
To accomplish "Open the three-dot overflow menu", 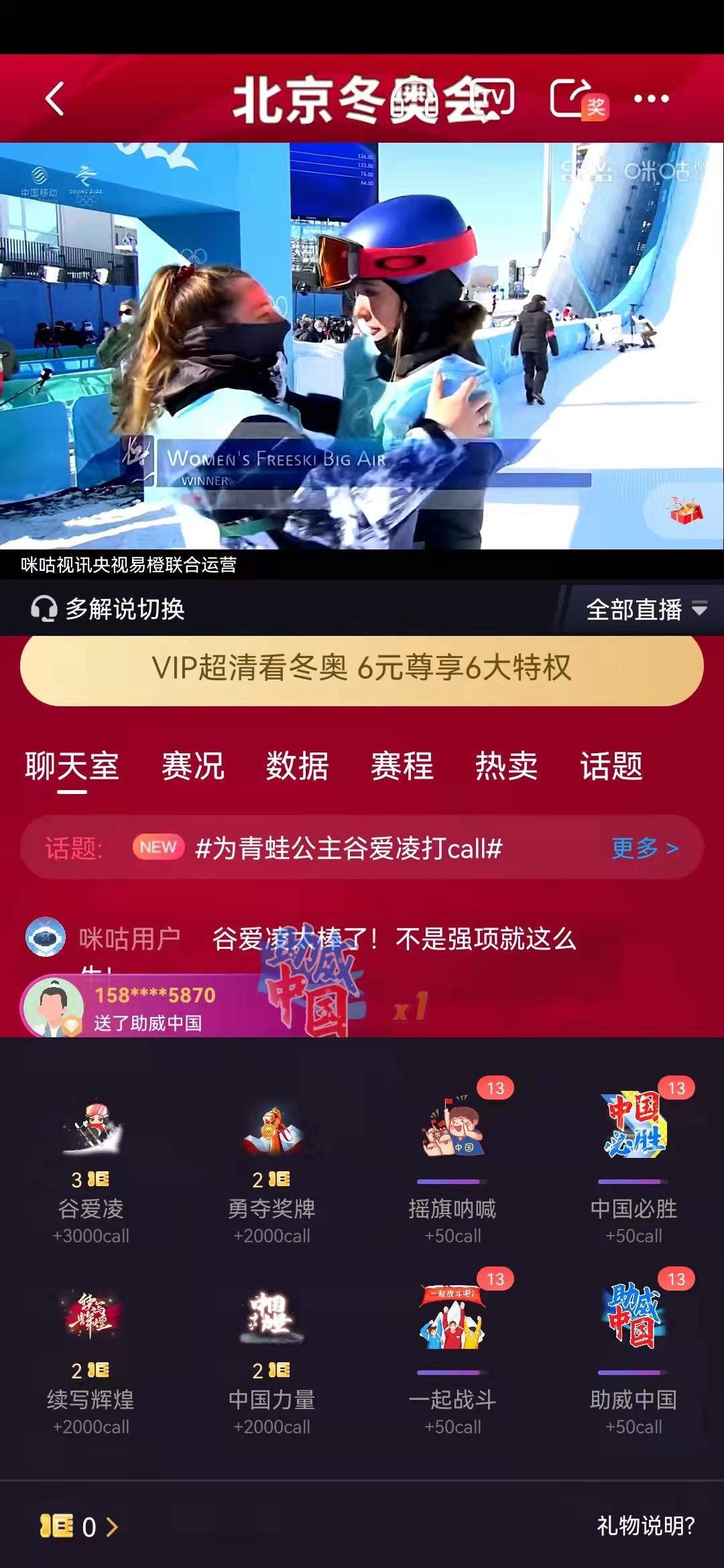I will 652,99.
